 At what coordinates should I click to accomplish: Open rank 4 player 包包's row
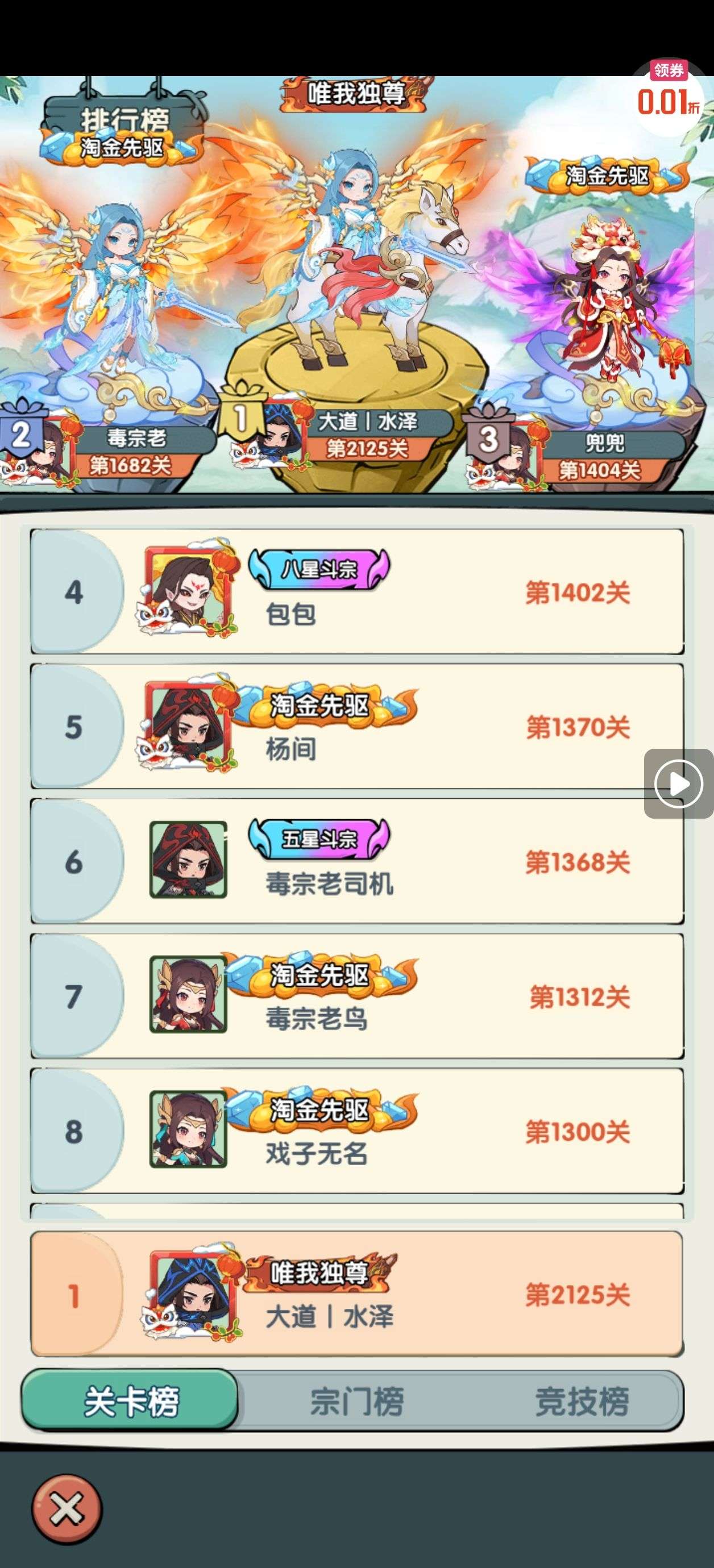(357, 591)
